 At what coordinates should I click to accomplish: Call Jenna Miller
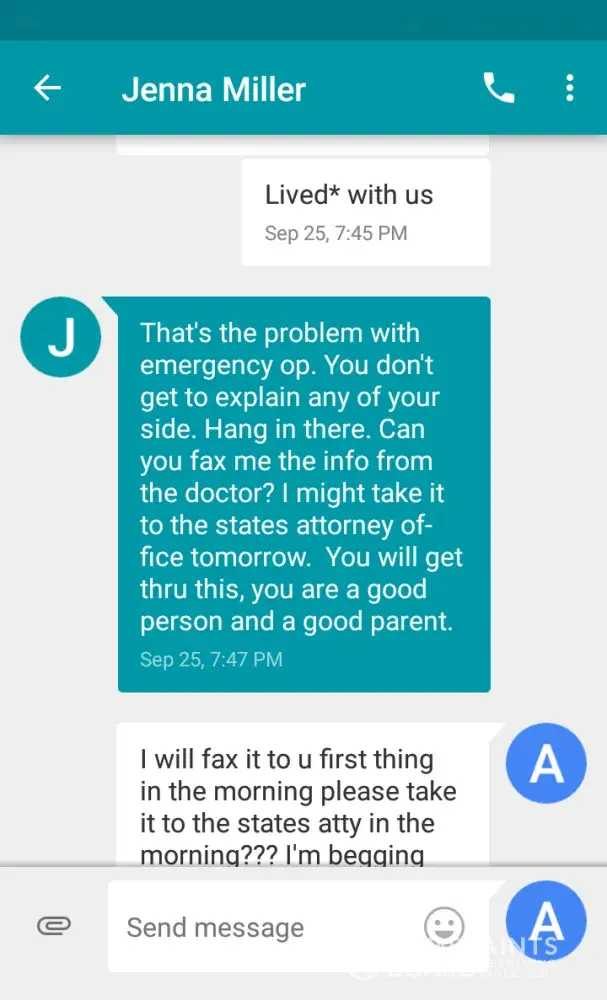(498, 88)
